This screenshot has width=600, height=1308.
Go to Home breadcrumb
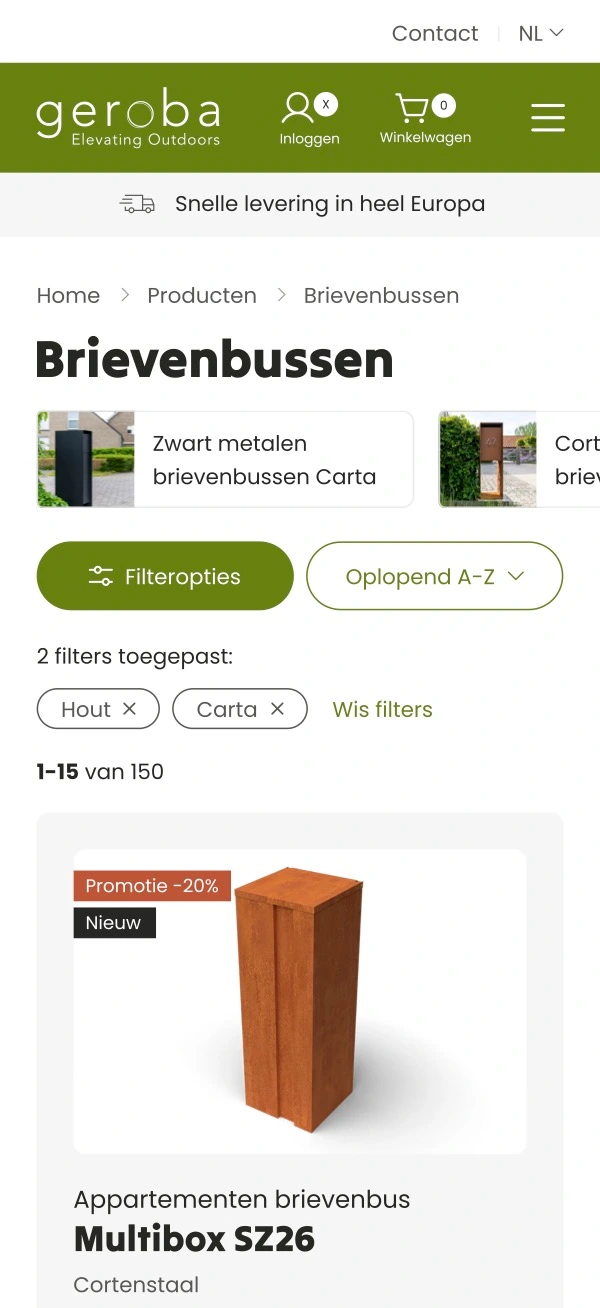68,295
